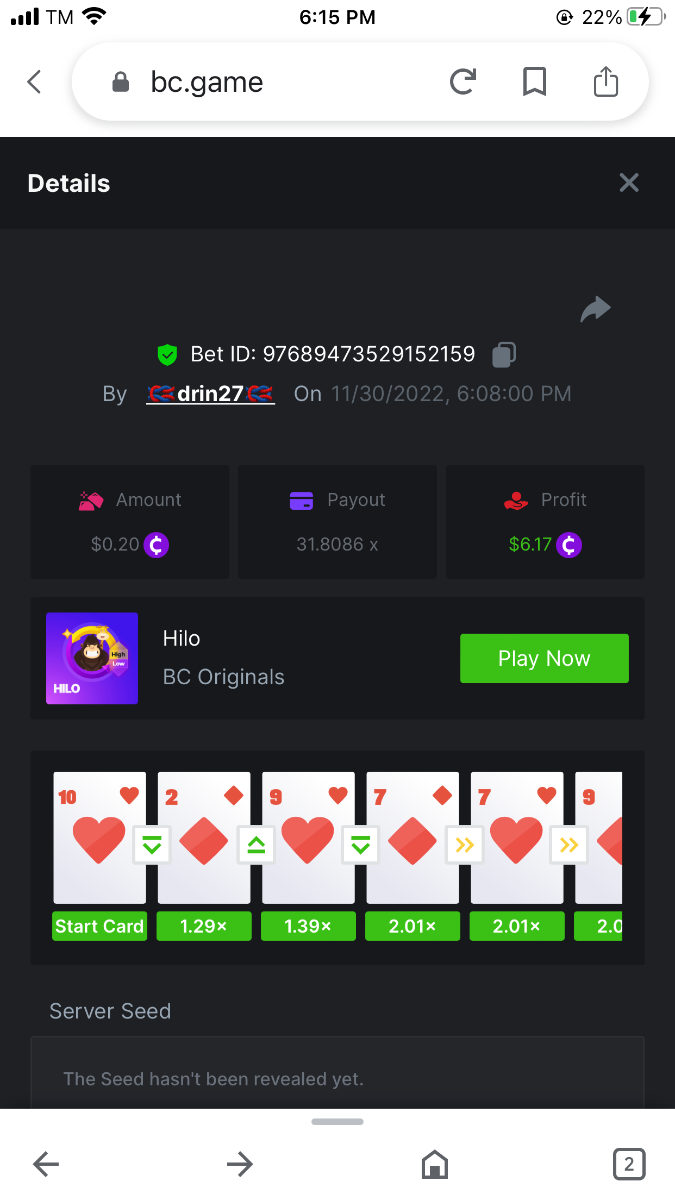
Task: Open the browser share sheet
Action: point(606,82)
